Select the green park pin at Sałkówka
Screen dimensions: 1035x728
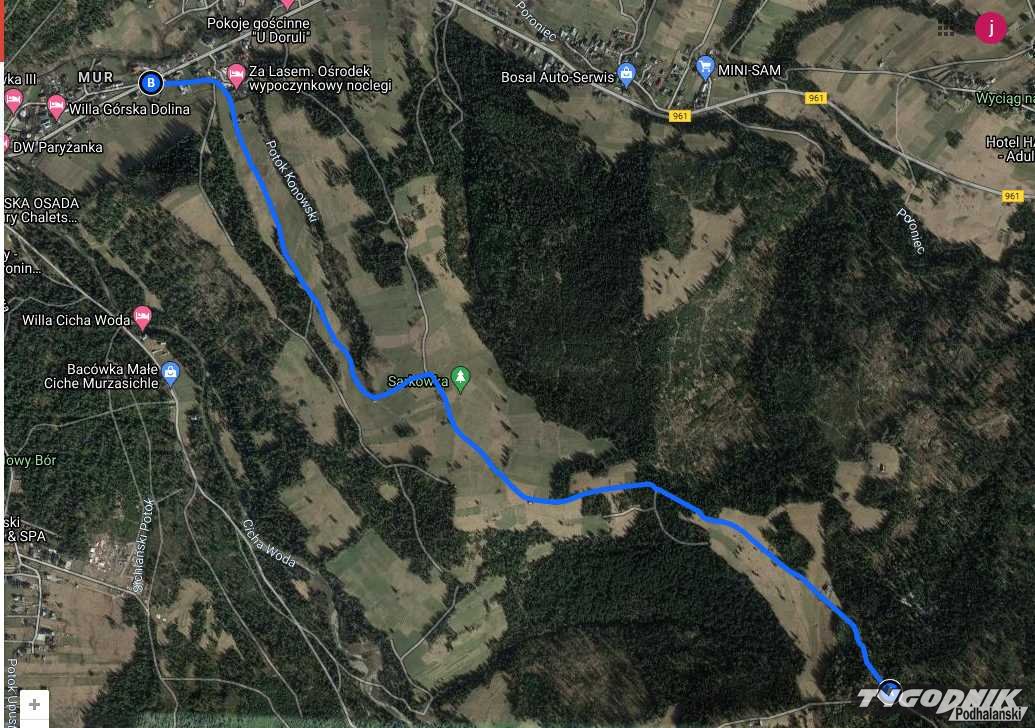[x=460, y=377]
